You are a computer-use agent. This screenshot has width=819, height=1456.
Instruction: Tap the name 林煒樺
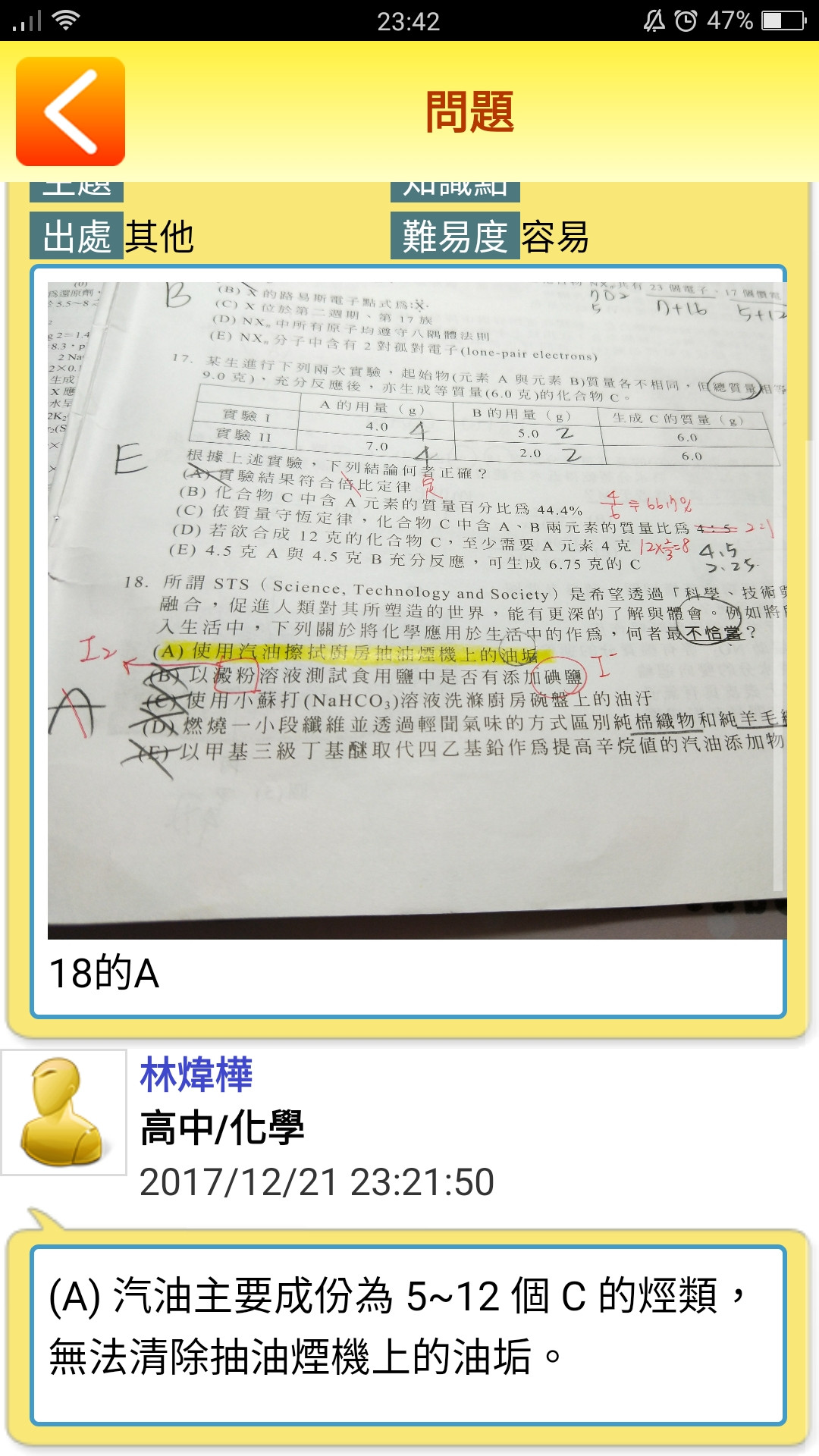click(196, 1075)
